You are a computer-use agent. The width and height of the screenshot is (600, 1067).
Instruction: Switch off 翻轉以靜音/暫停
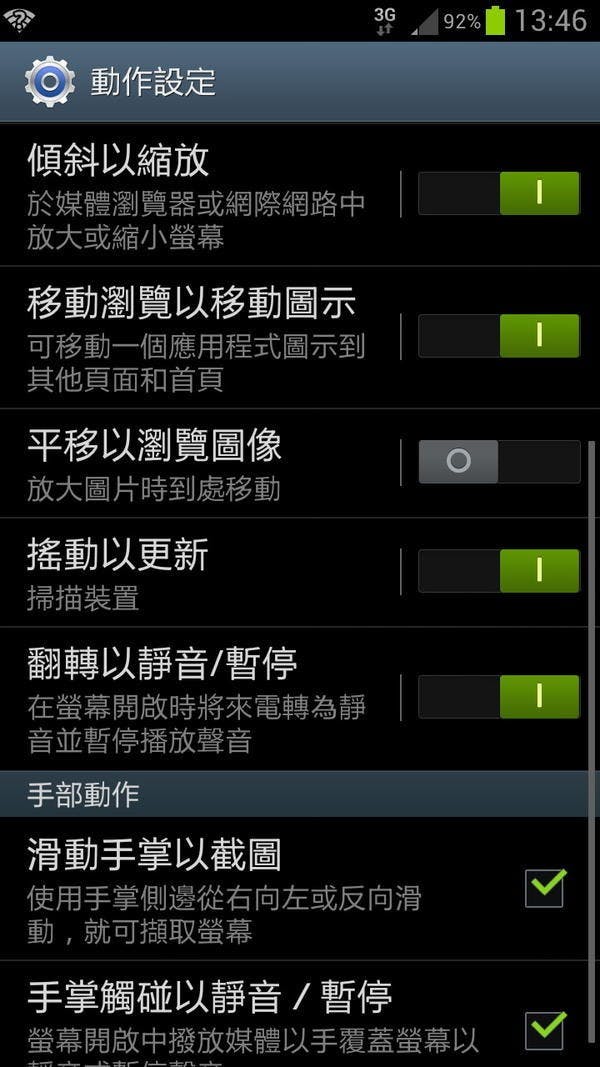pos(499,697)
